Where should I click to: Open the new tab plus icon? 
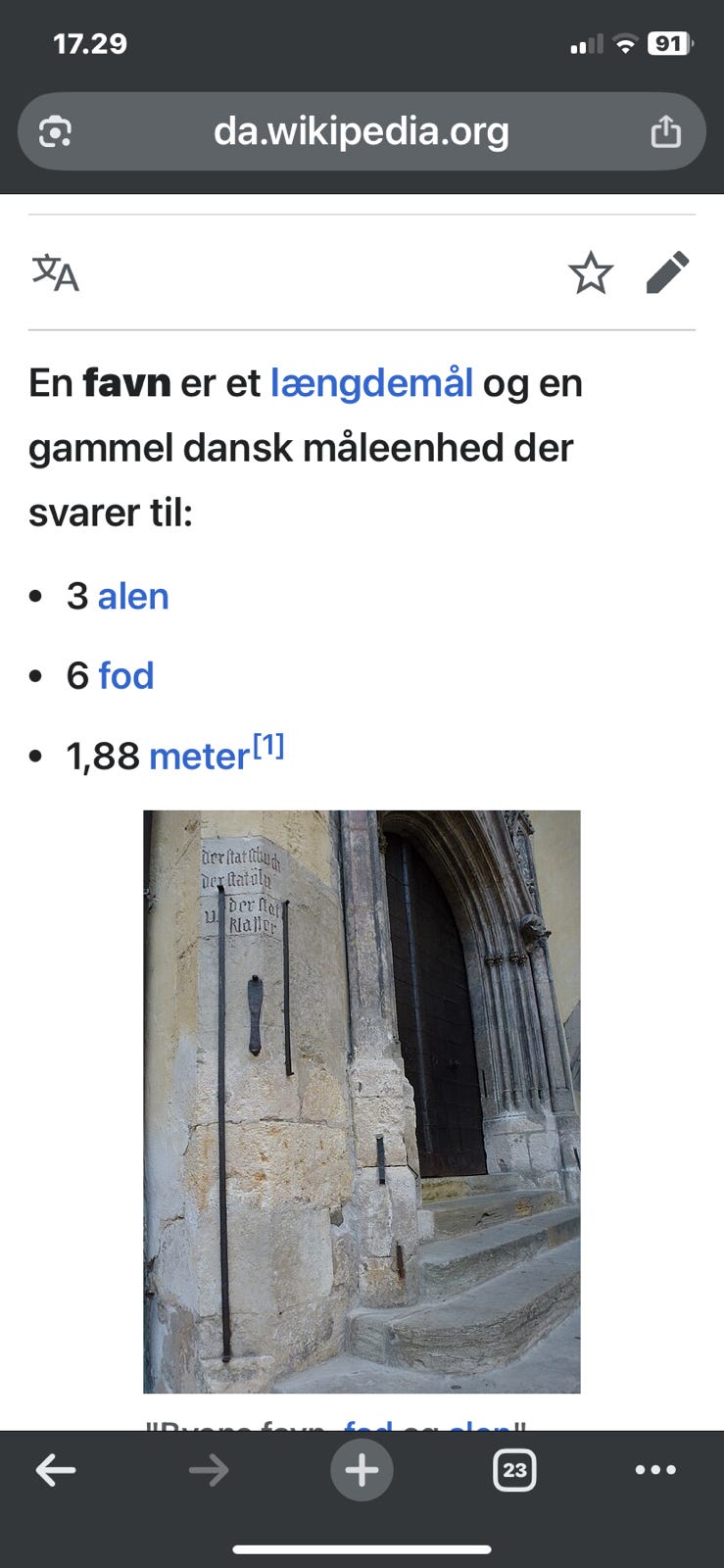362,1469
